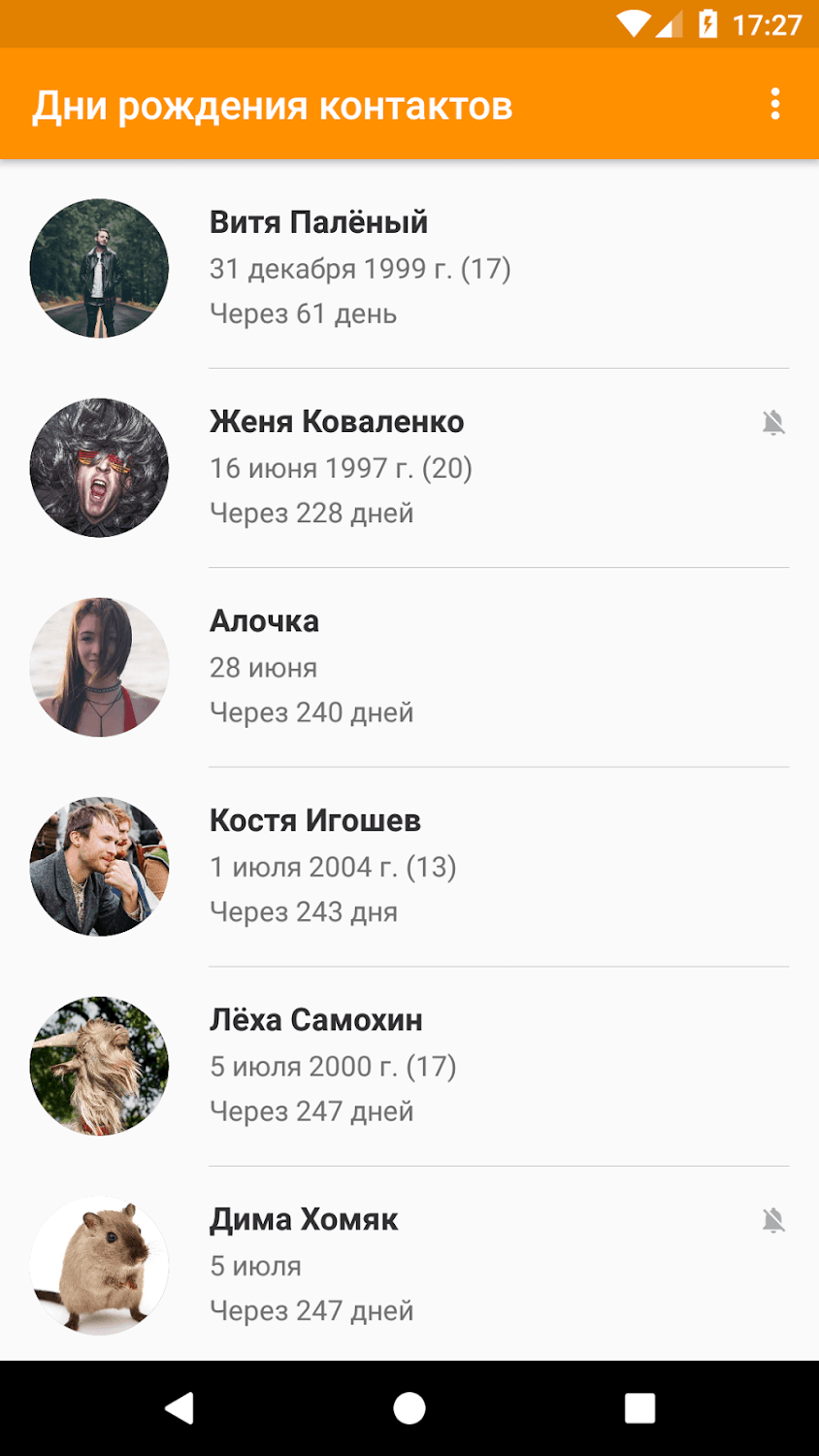Tap the muted bell beside Женя Коваленко
Viewport: 819px width, 1456px height.
tap(773, 422)
